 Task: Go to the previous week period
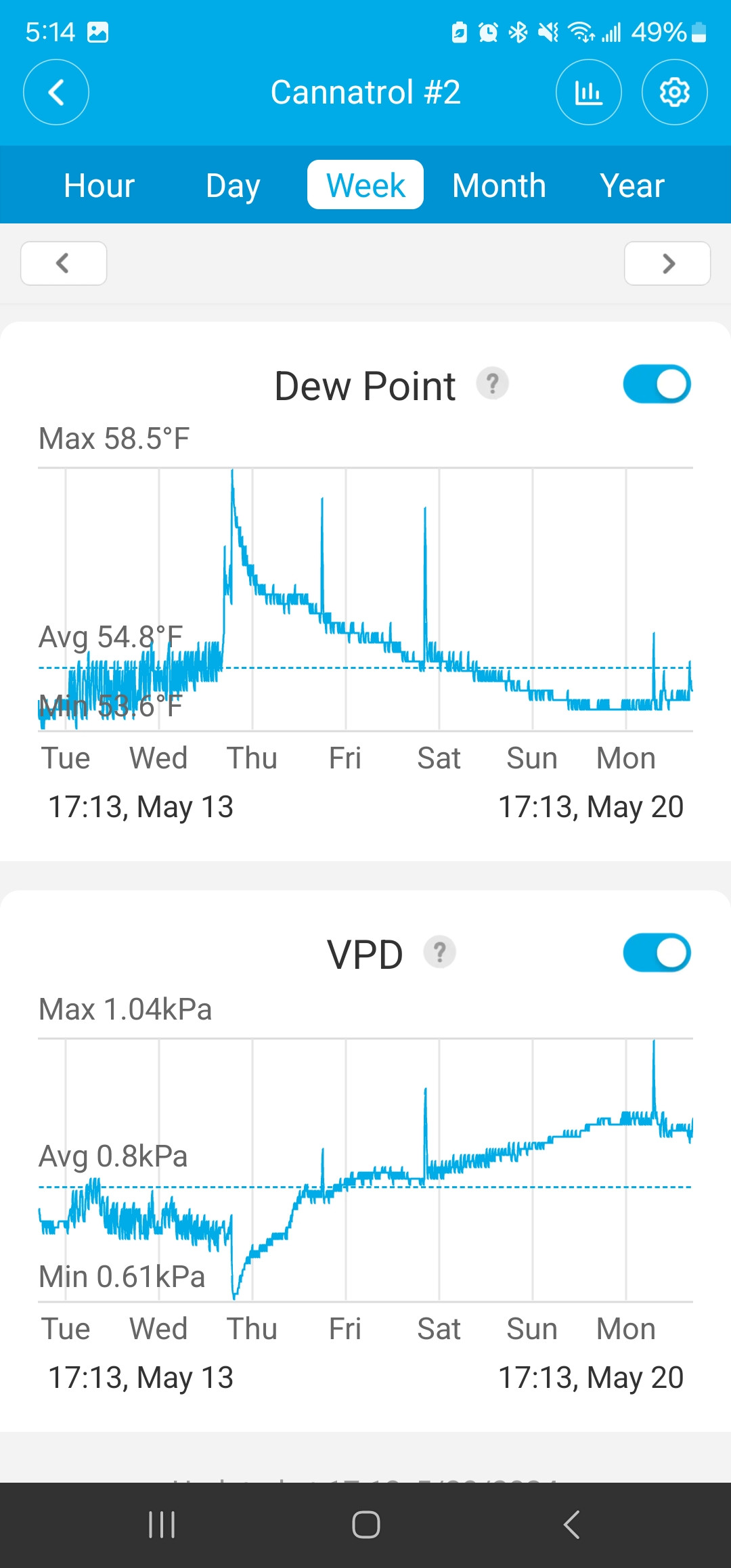(64, 263)
